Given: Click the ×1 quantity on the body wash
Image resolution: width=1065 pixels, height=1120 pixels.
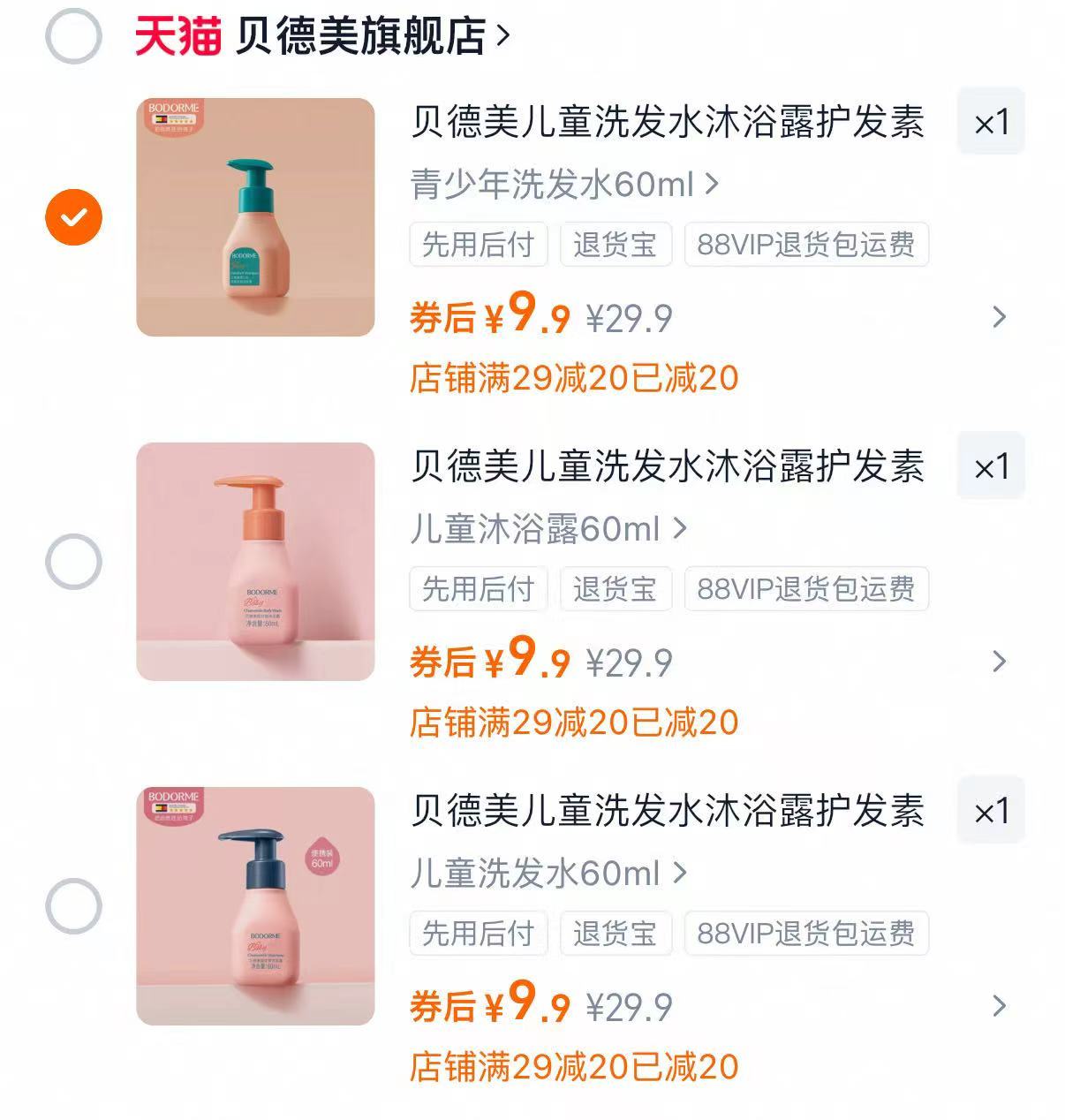Looking at the screenshot, I should pyautogui.click(x=990, y=467).
